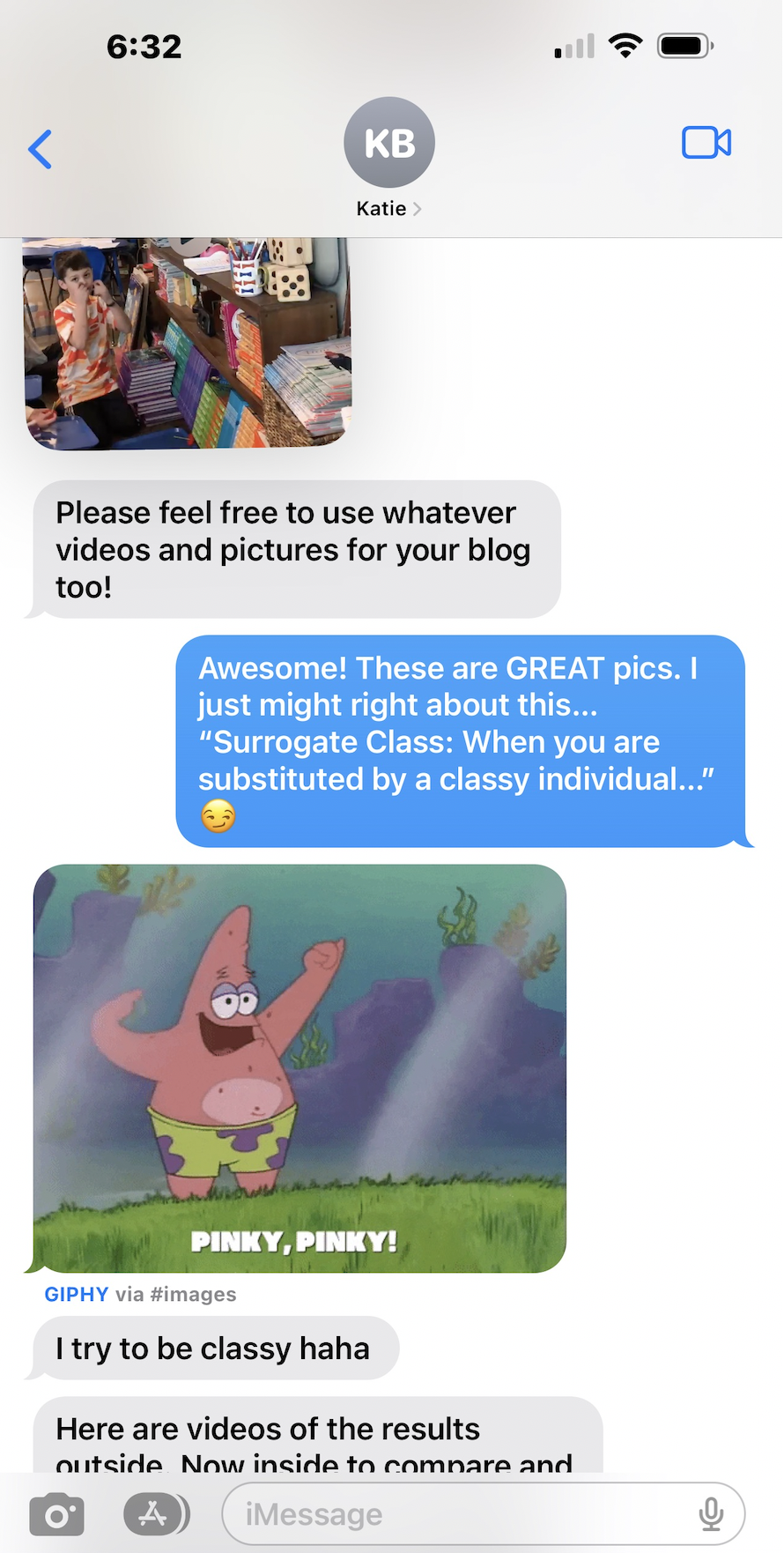
Task: Open the camera to attach a photo
Action: (57, 1515)
